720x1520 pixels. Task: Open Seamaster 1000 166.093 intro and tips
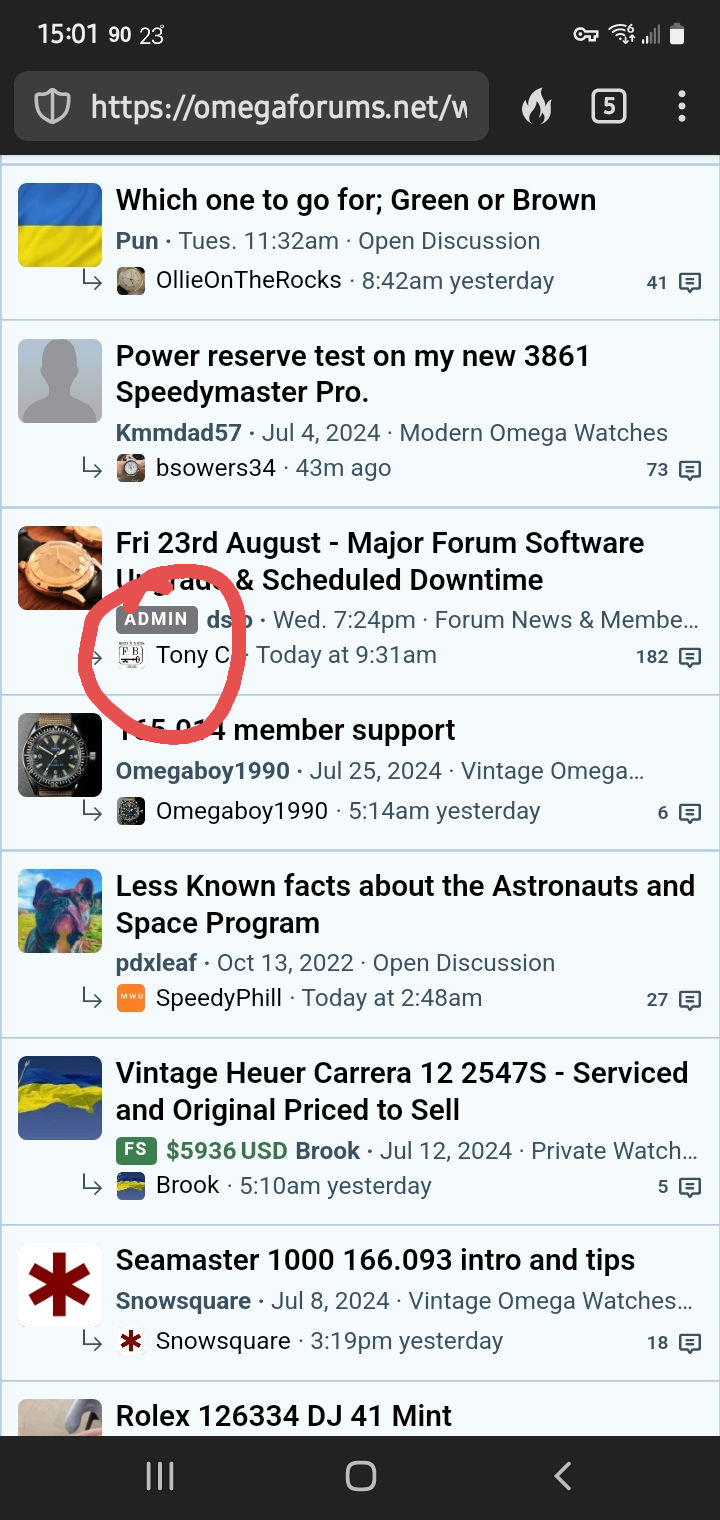(x=375, y=1260)
